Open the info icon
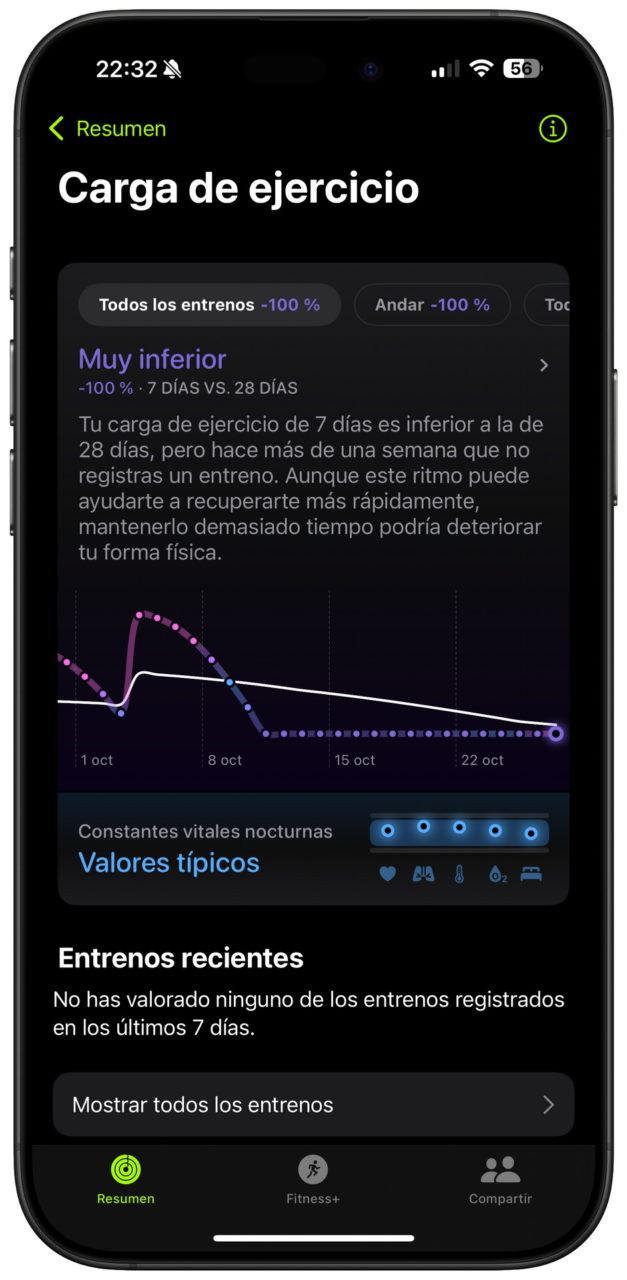 pos(552,129)
